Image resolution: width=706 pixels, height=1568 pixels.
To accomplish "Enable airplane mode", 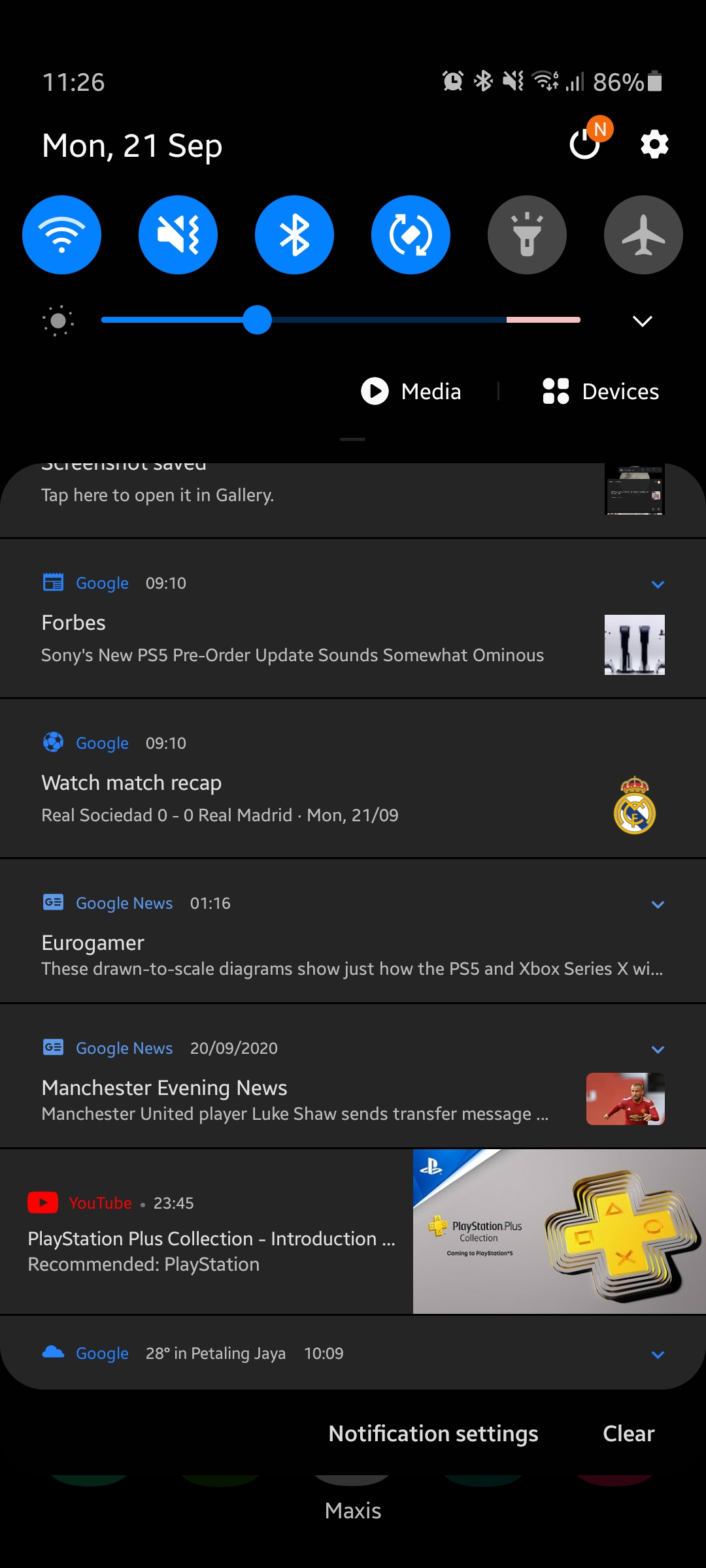I will [643, 235].
